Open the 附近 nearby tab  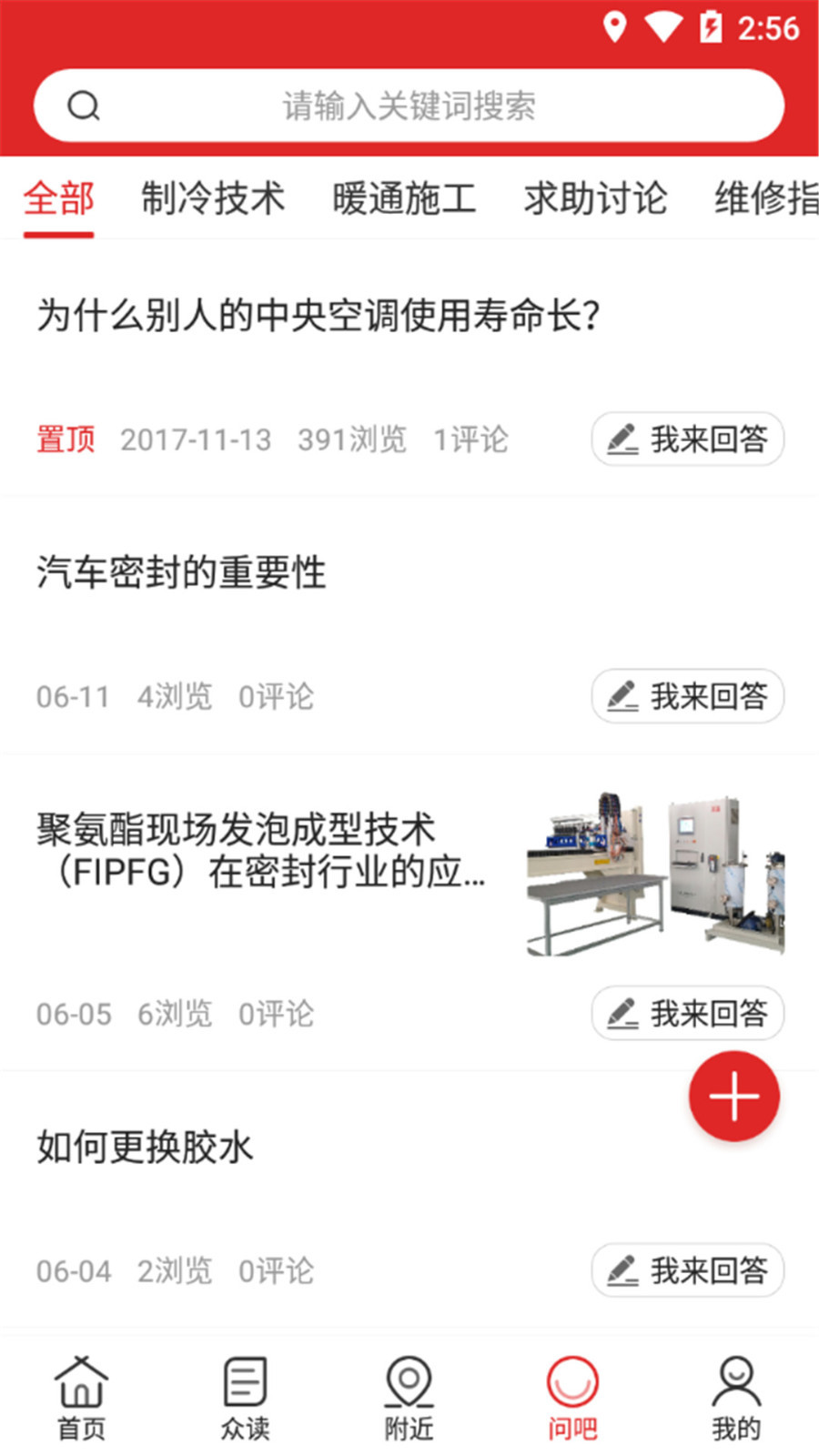[x=409, y=1399]
